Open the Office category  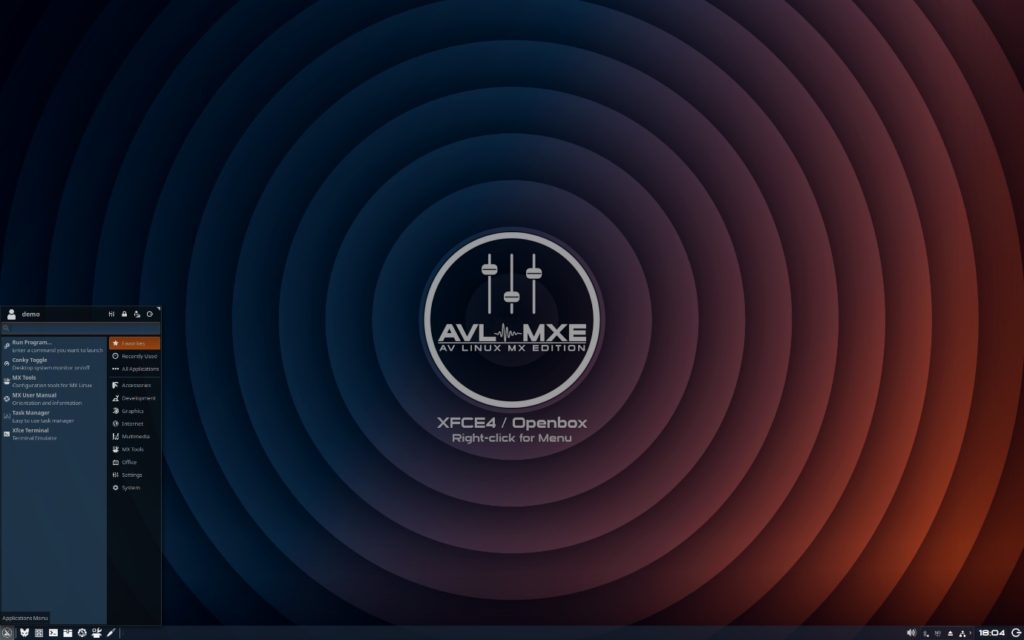tap(134, 462)
